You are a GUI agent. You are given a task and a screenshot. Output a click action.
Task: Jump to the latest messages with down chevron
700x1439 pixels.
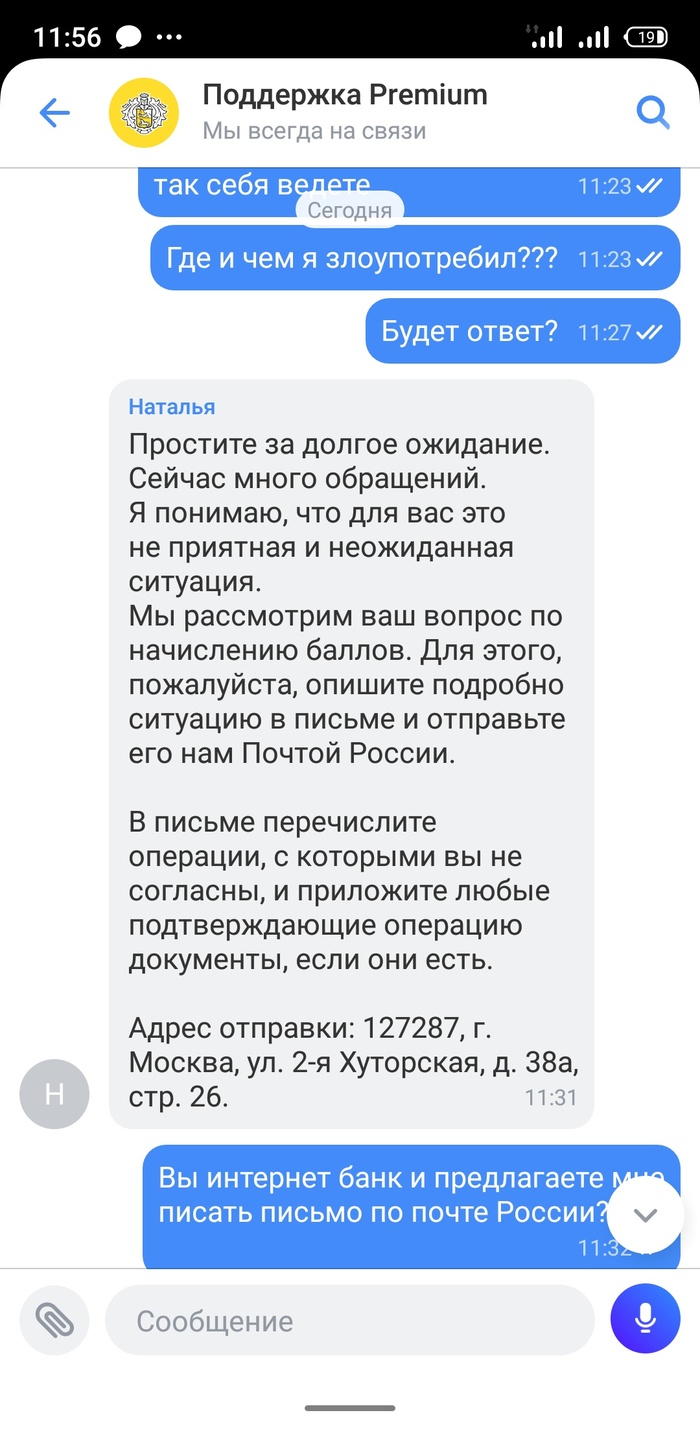[x=645, y=1215]
